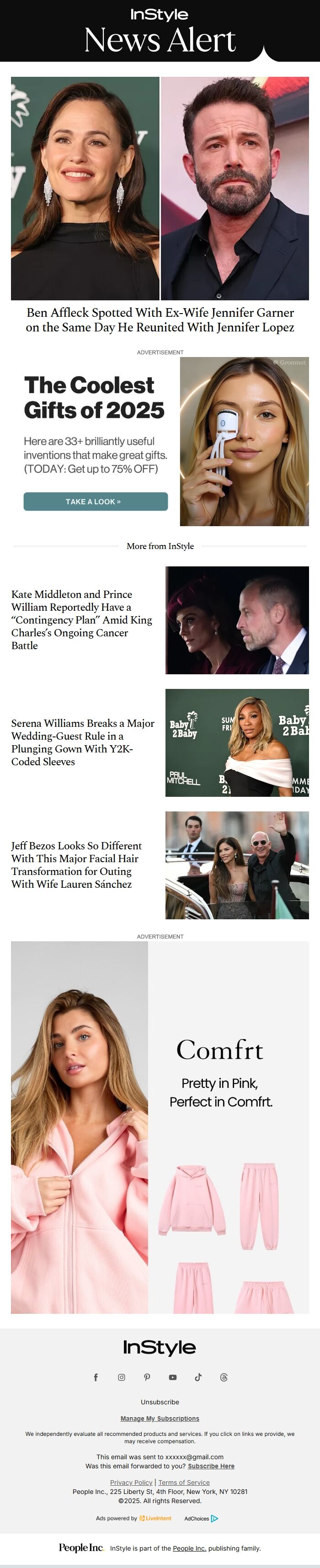
Task: Open InStyle's Instagram profile
Action: 122,1377
